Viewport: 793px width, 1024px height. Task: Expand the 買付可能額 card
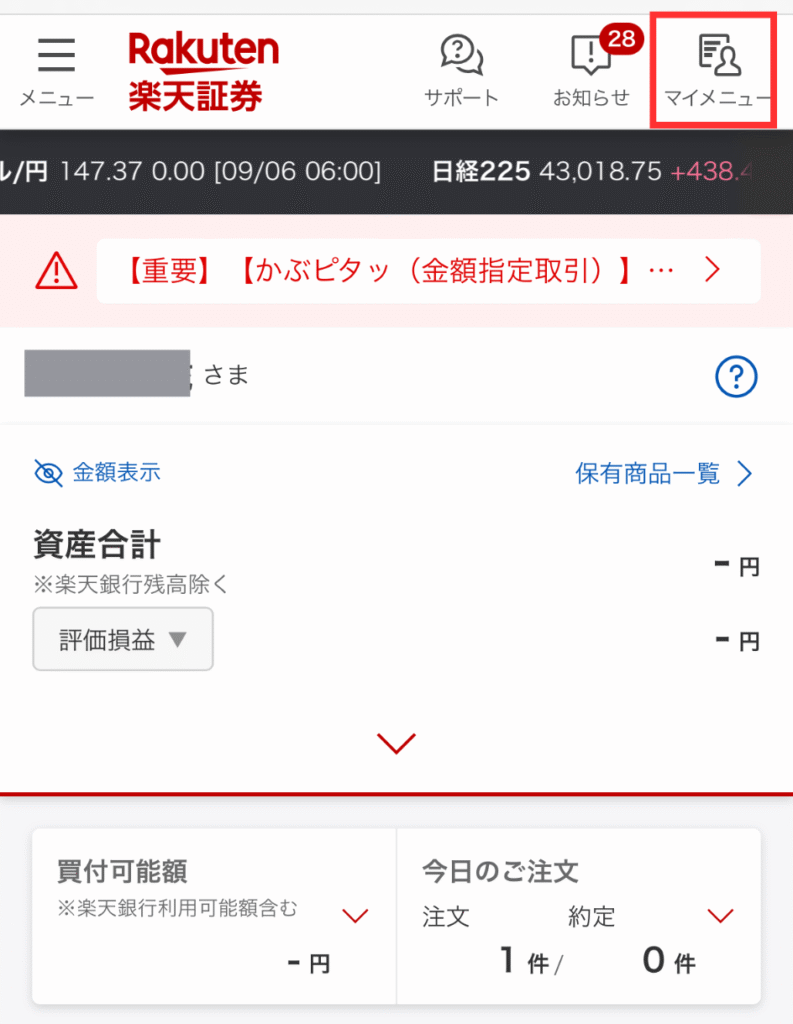click(x=355, y=915)
